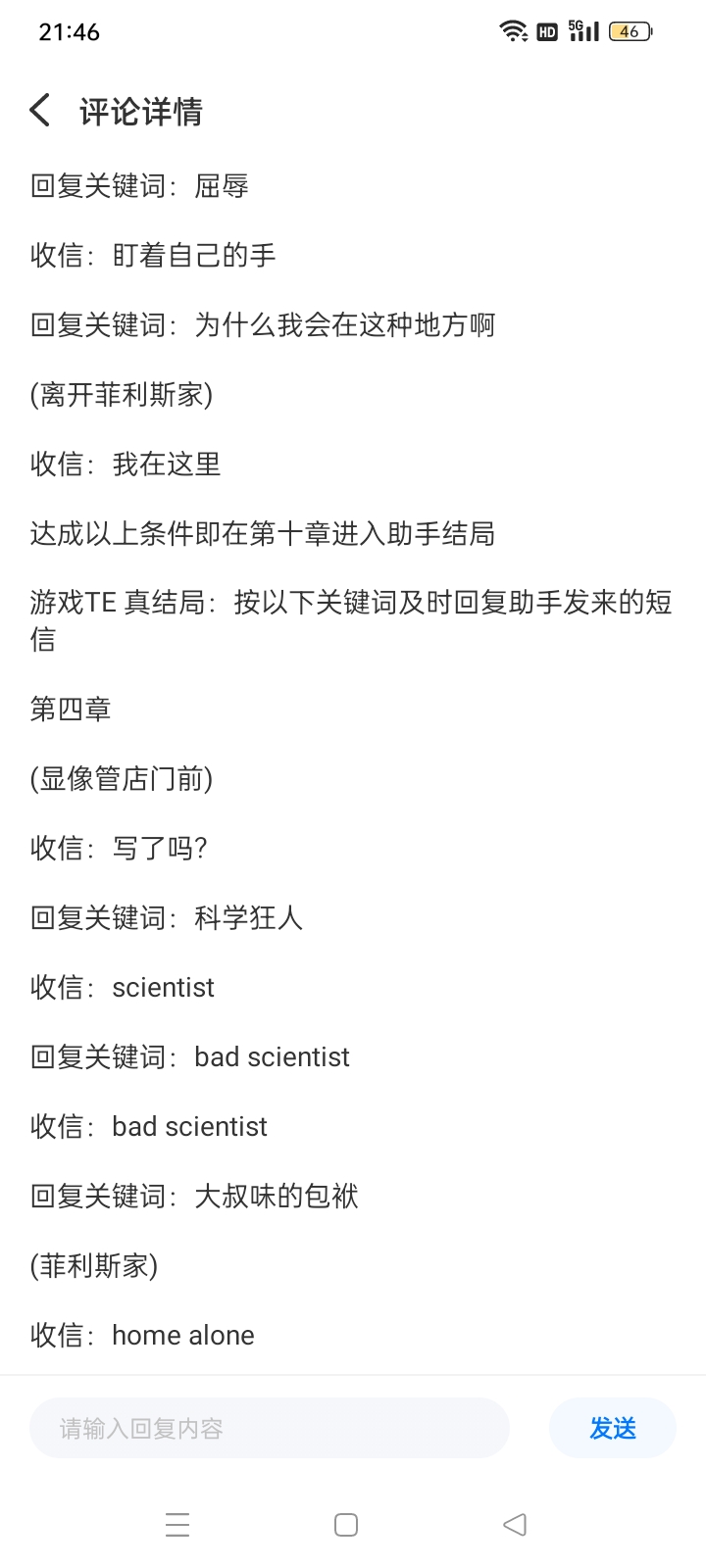This screenshot has height=1568, width=706.
Task: Focus the 请输入回复内容 reply field
Action: click(x=270, y=1428)
